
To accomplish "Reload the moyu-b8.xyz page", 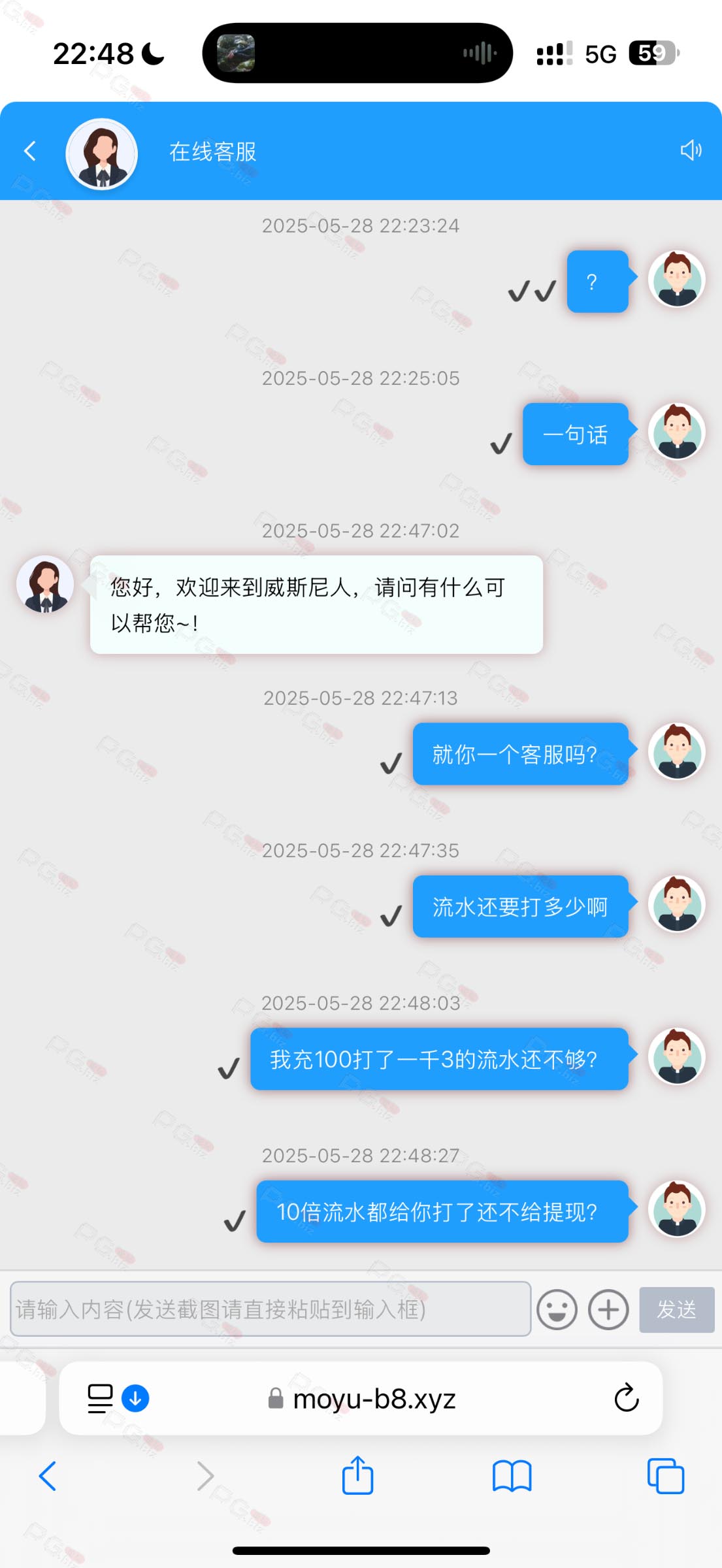I will point(626,1398).
